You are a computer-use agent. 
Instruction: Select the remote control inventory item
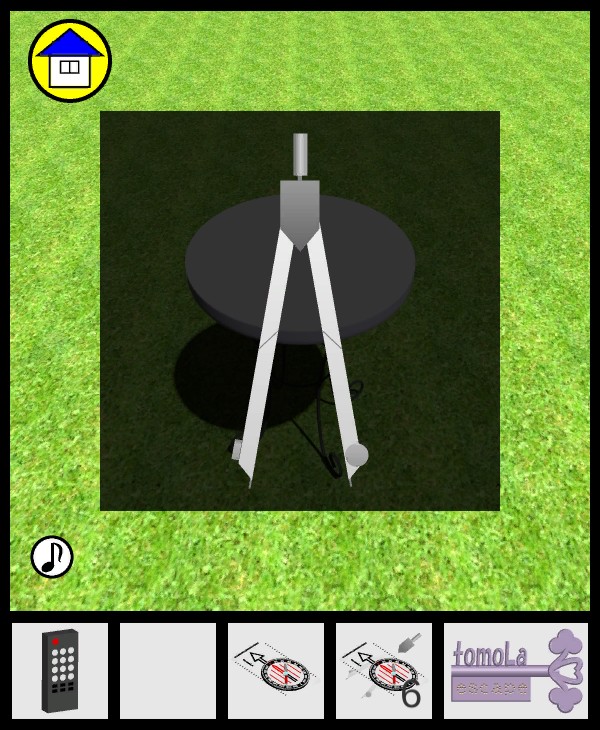pos(60,671)
